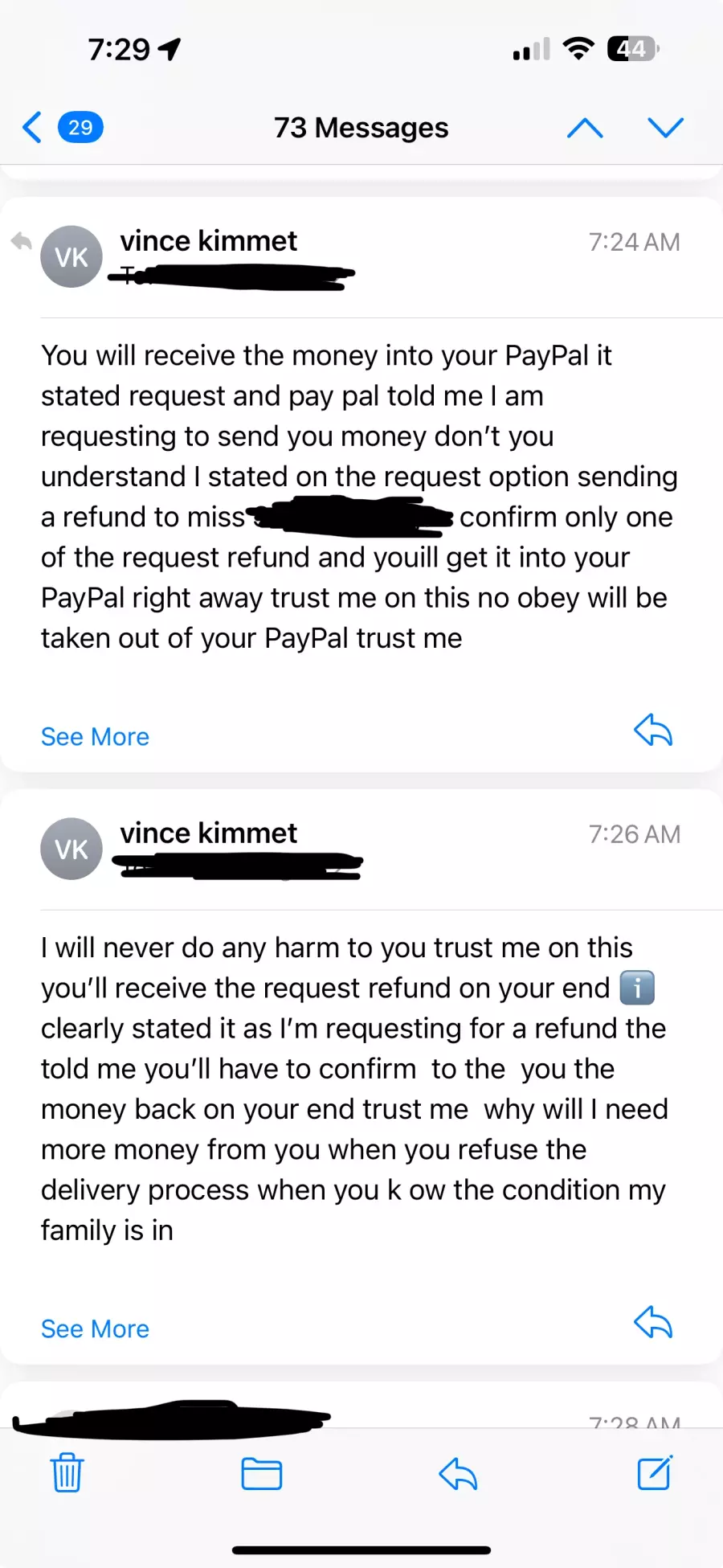Open reply options in bottom toolbar
The height and width of the screenshot is (1568, 723).
pyautogui.click(x=459, y=1473)
